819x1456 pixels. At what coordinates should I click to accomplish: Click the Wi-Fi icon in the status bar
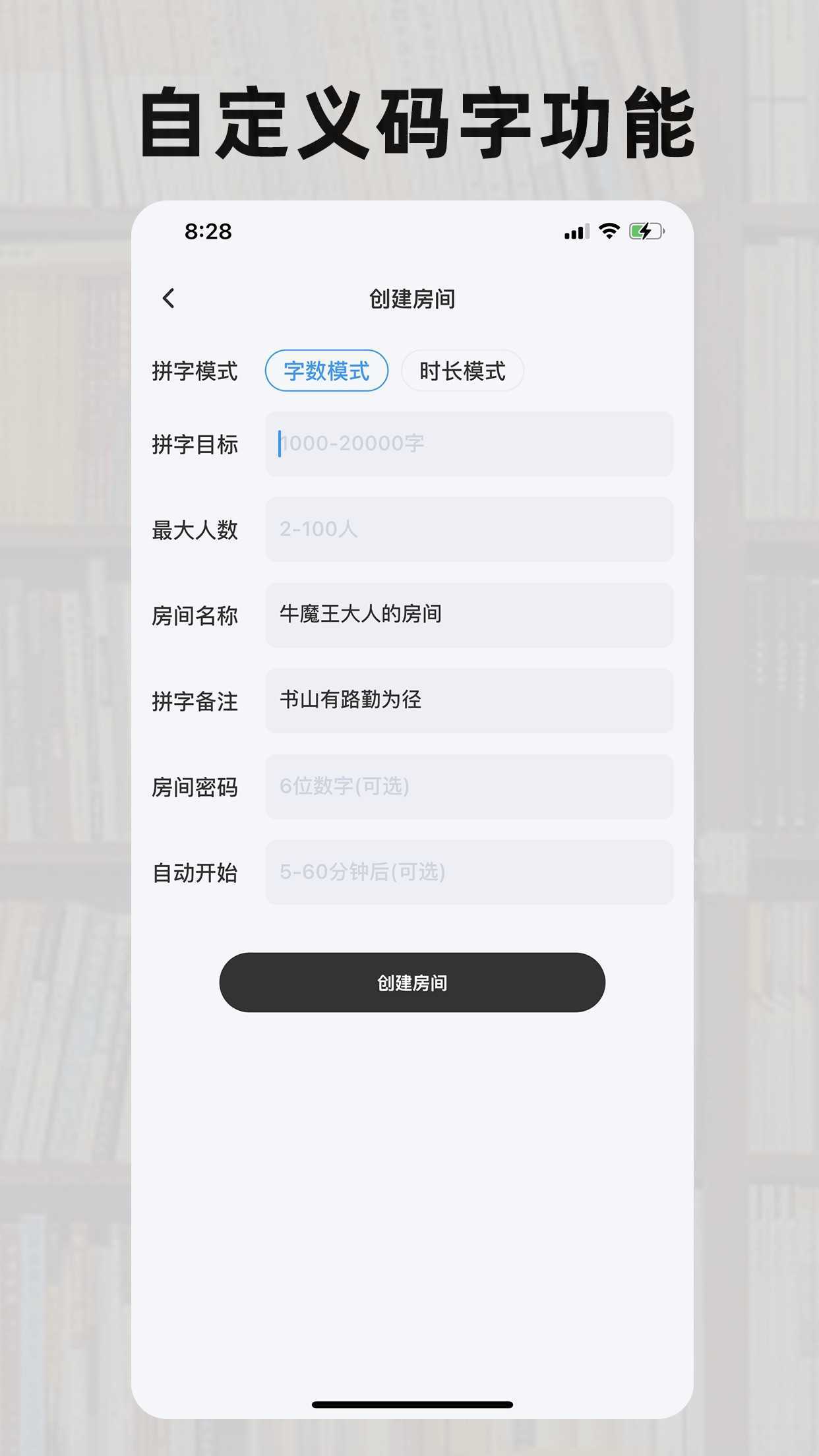[x=609, y=231]
